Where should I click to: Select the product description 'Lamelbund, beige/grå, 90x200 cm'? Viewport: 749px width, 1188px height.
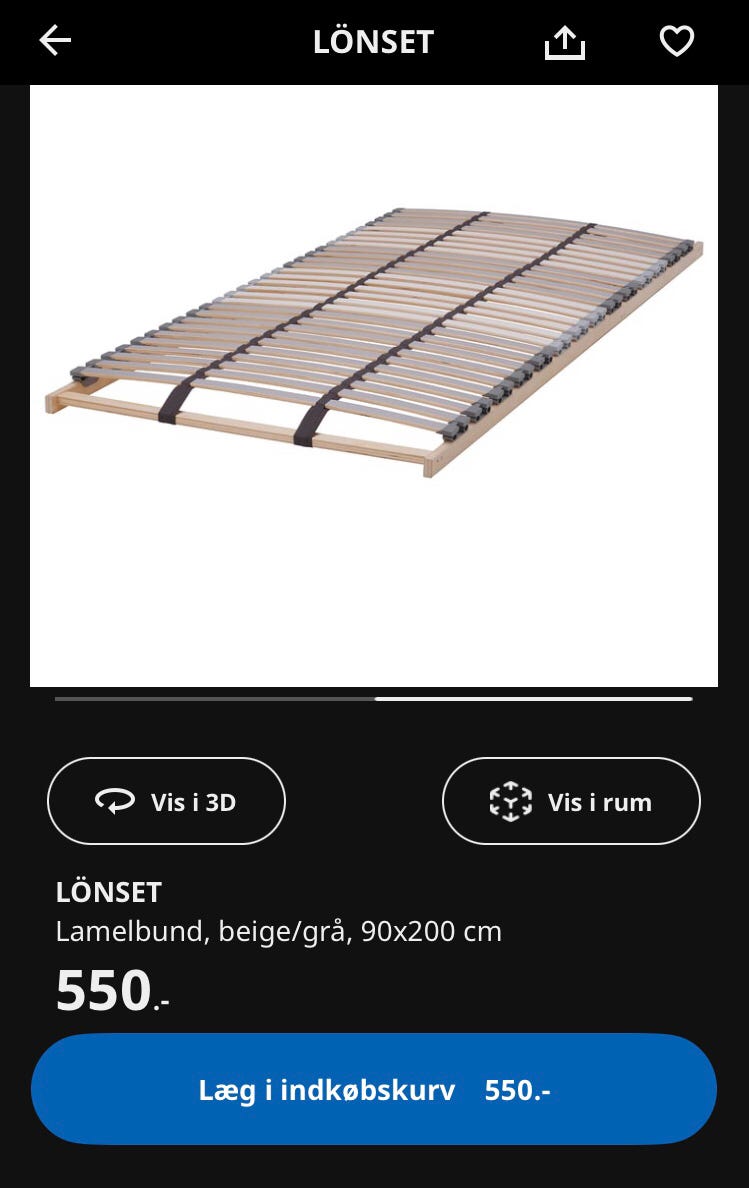click(x=279, y=930)
